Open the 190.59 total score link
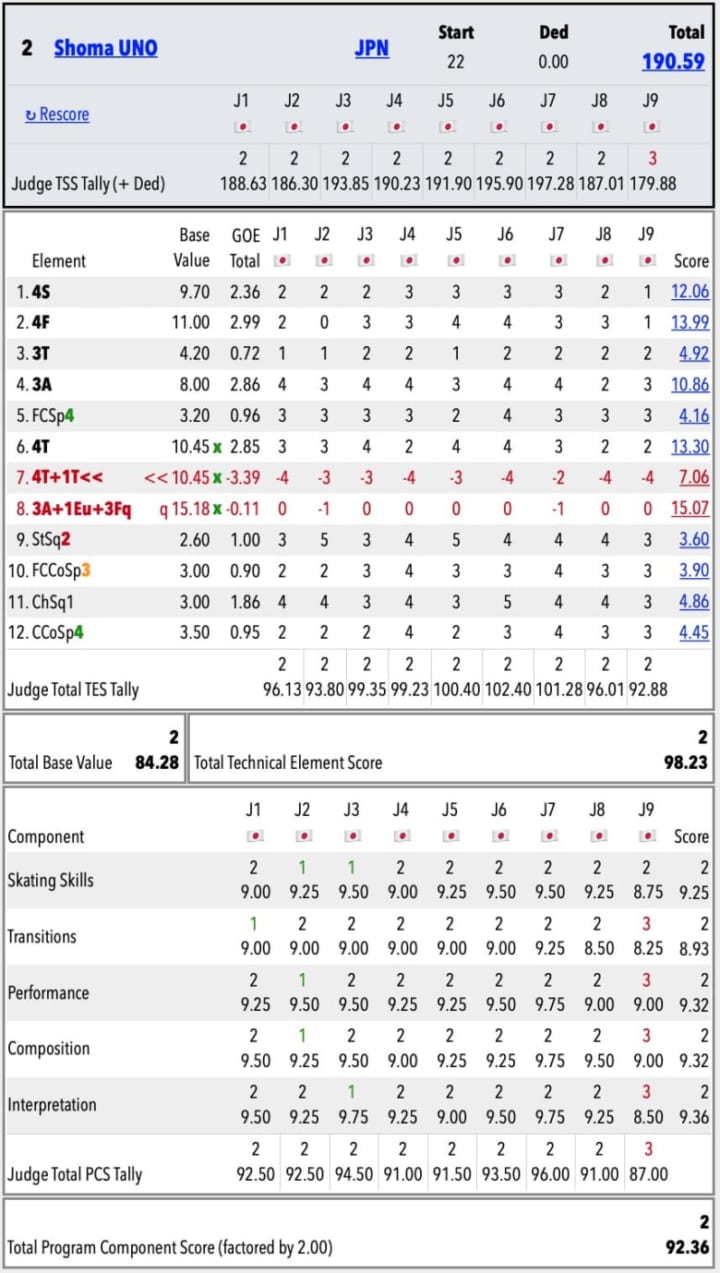The width and height of the screenshot is (720, 1273). tap(673, 61)
